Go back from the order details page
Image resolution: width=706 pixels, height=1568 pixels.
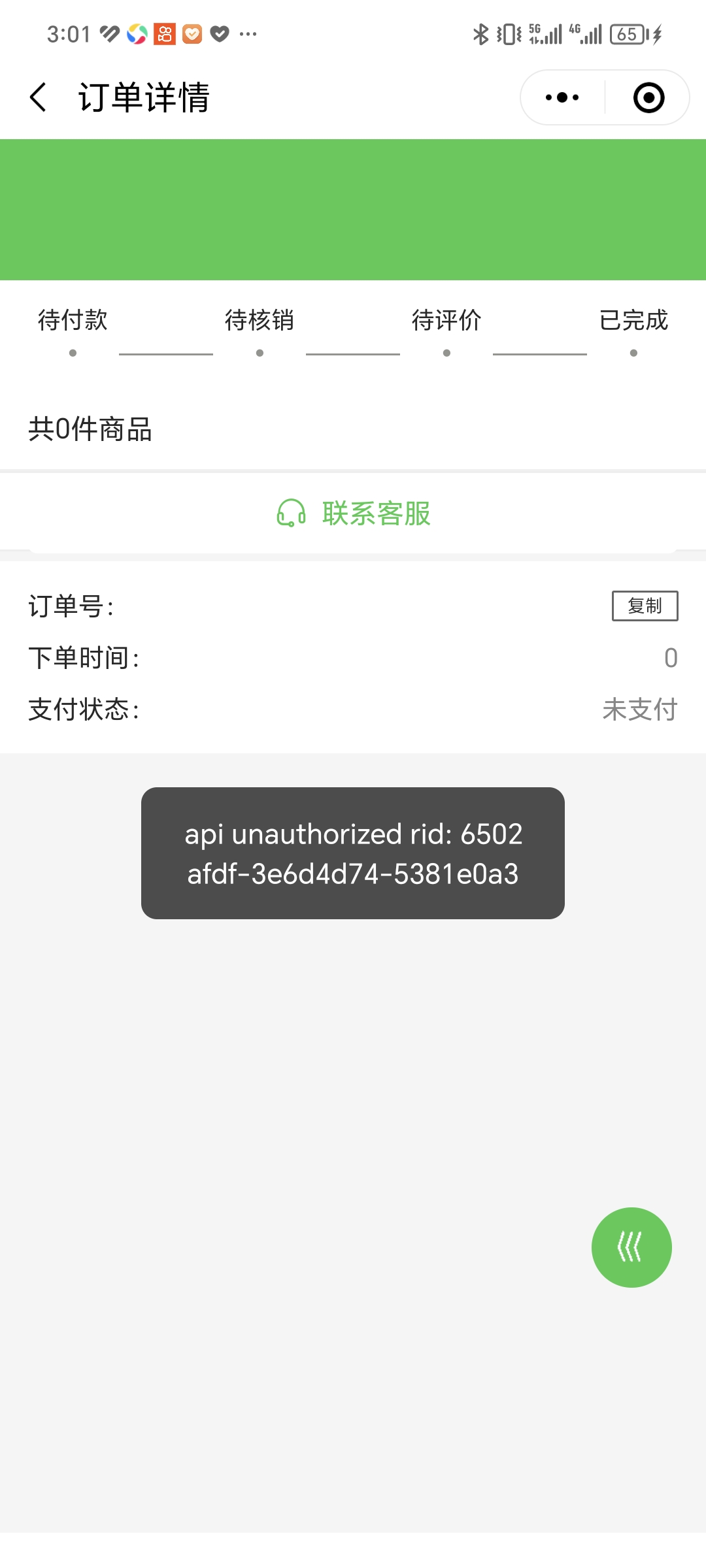[39, 97]
